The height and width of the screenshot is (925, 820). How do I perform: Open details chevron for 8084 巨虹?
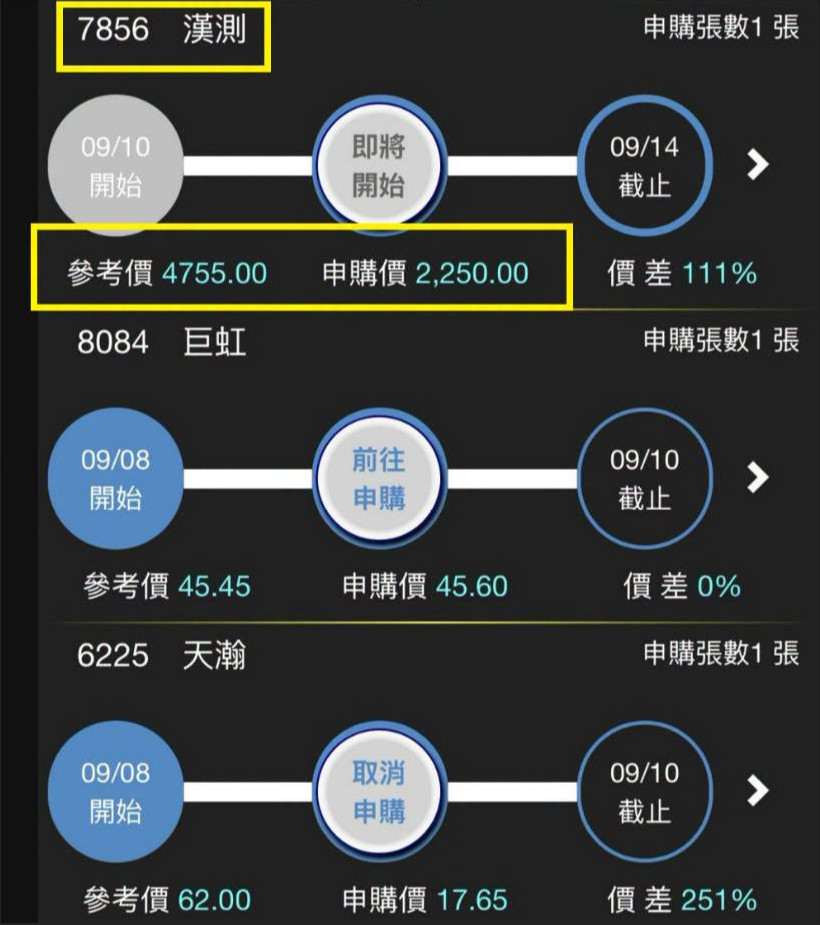pos(757,477)
